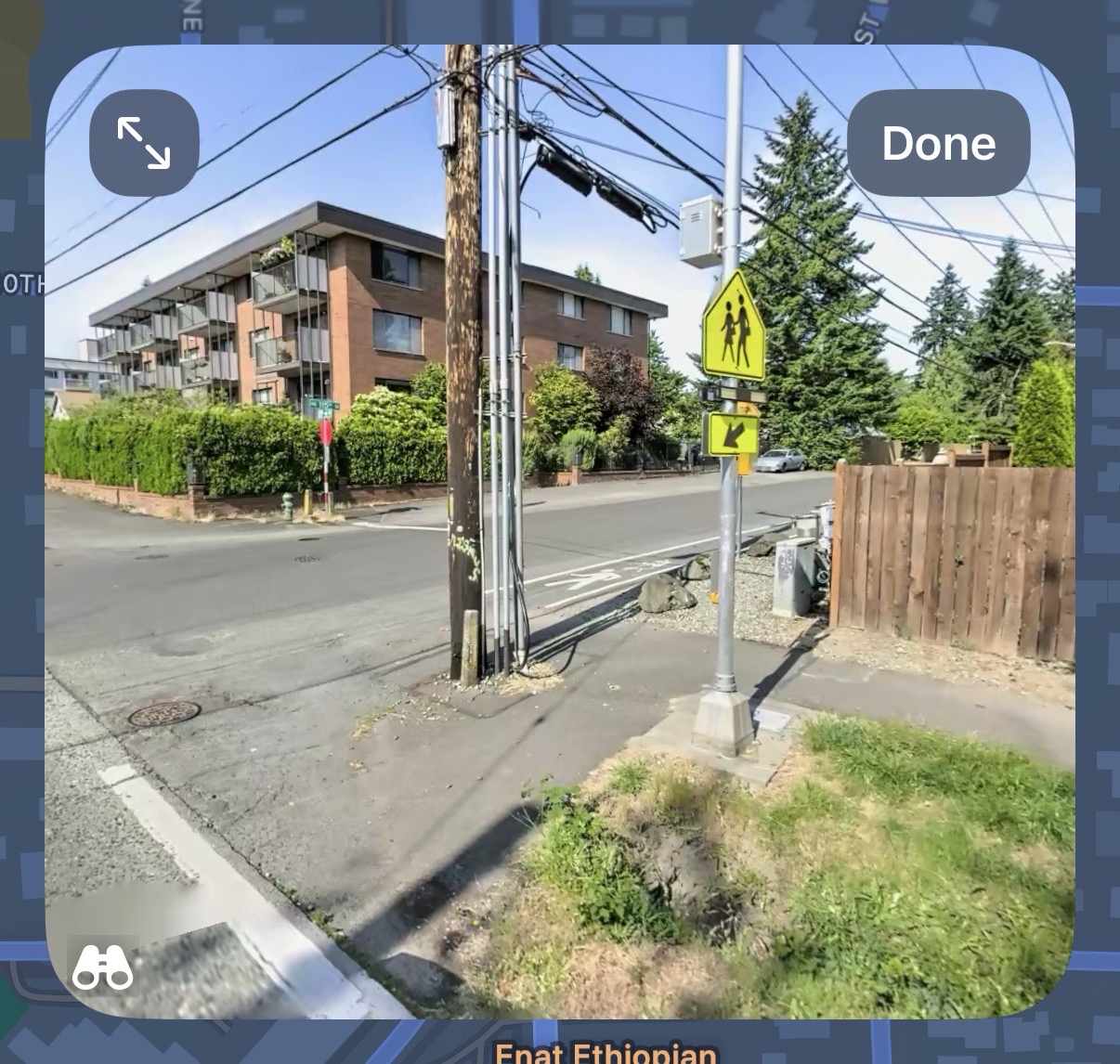This screenshot has width=1120, height=1064.
Task: Tap Done to close Look Around
Action: pyautogui.click(x=938, y=143)
